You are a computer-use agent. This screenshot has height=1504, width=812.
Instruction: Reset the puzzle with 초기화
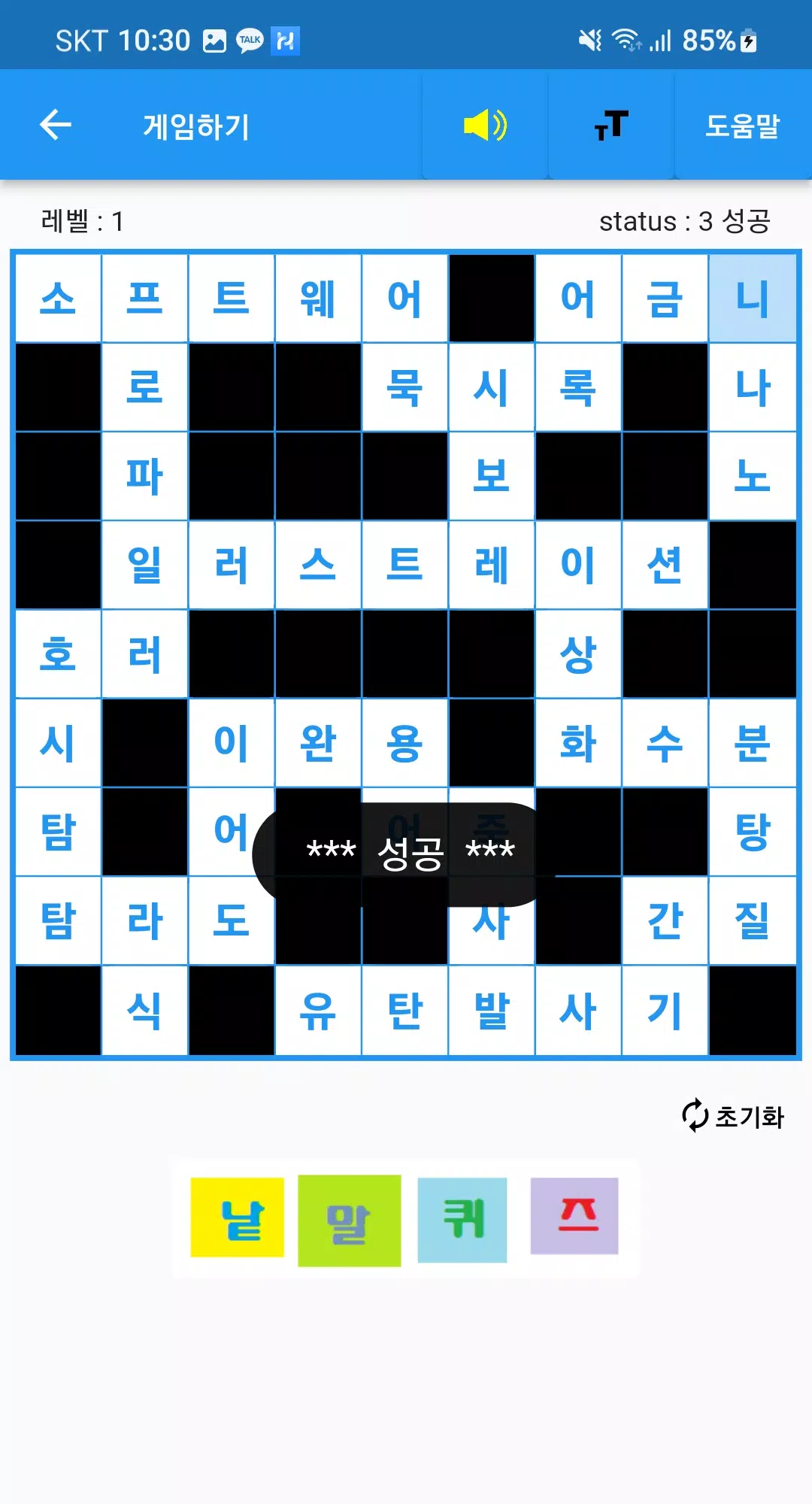(733, 1116)
